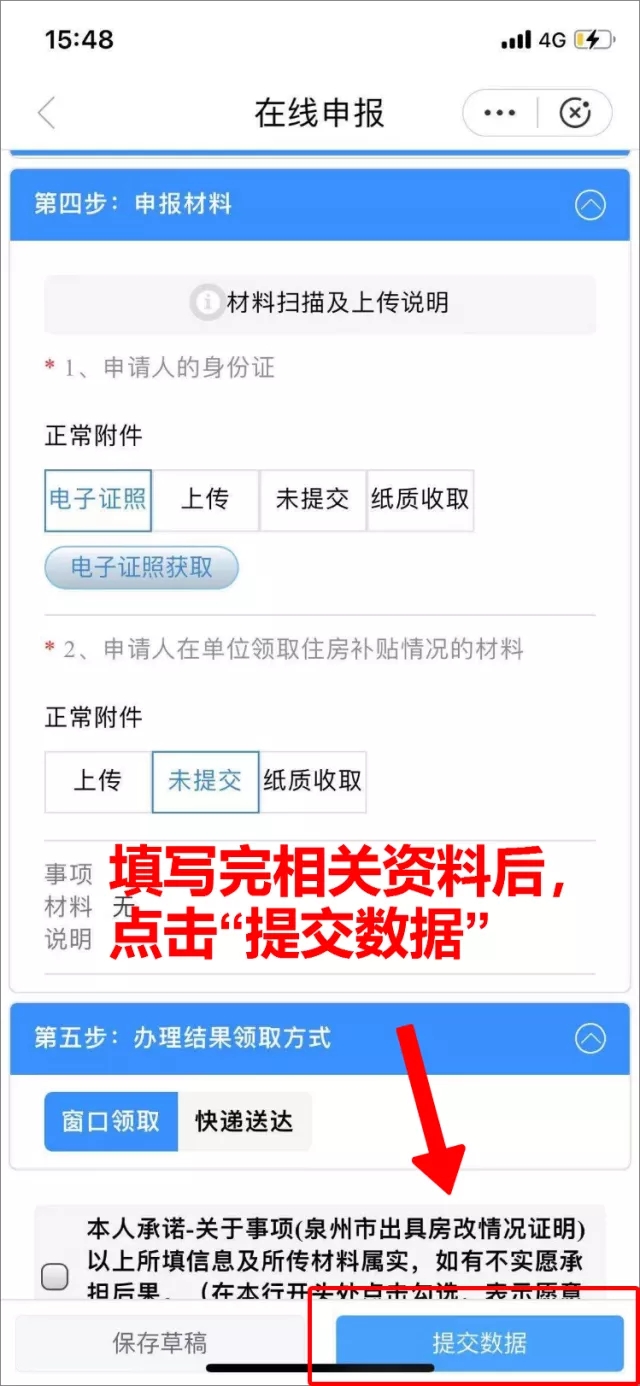Open 材料扫描及上传说明 instructions
The width and height of the screenshot is (640, 1386).
[x=320, y=303]
